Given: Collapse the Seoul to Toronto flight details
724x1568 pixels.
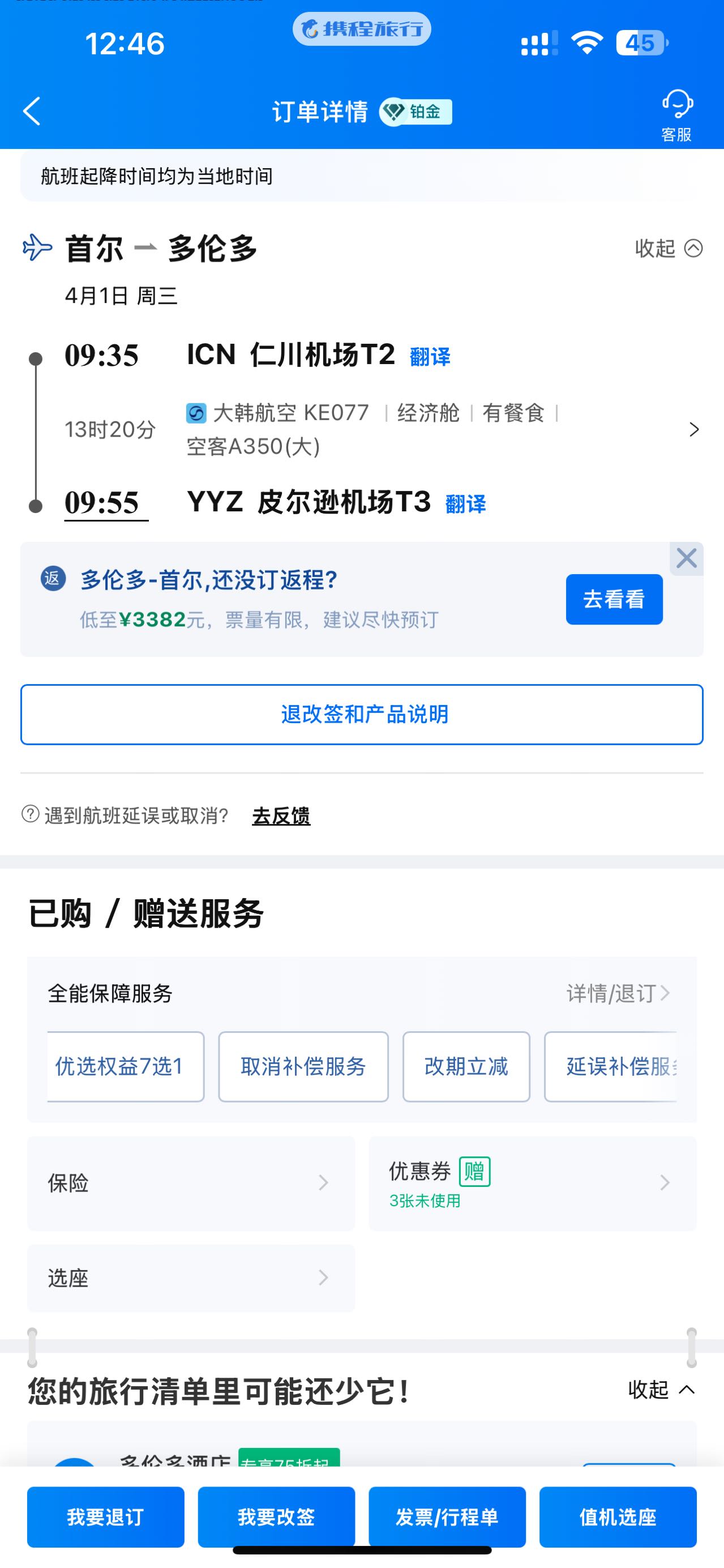Looking at the screenshot, I should 668,249.
